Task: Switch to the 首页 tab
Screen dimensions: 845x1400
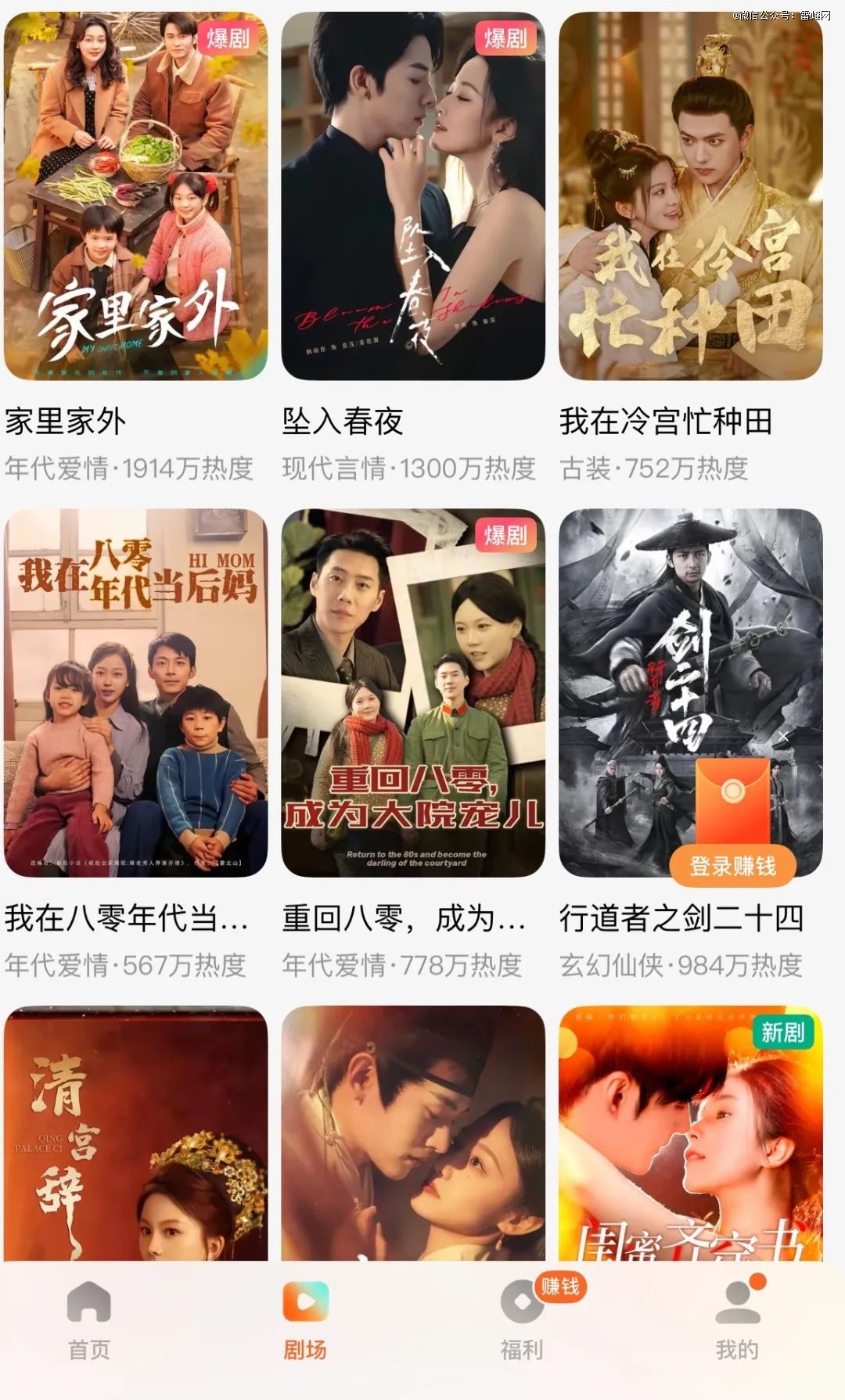Action: click(88, 1321)
